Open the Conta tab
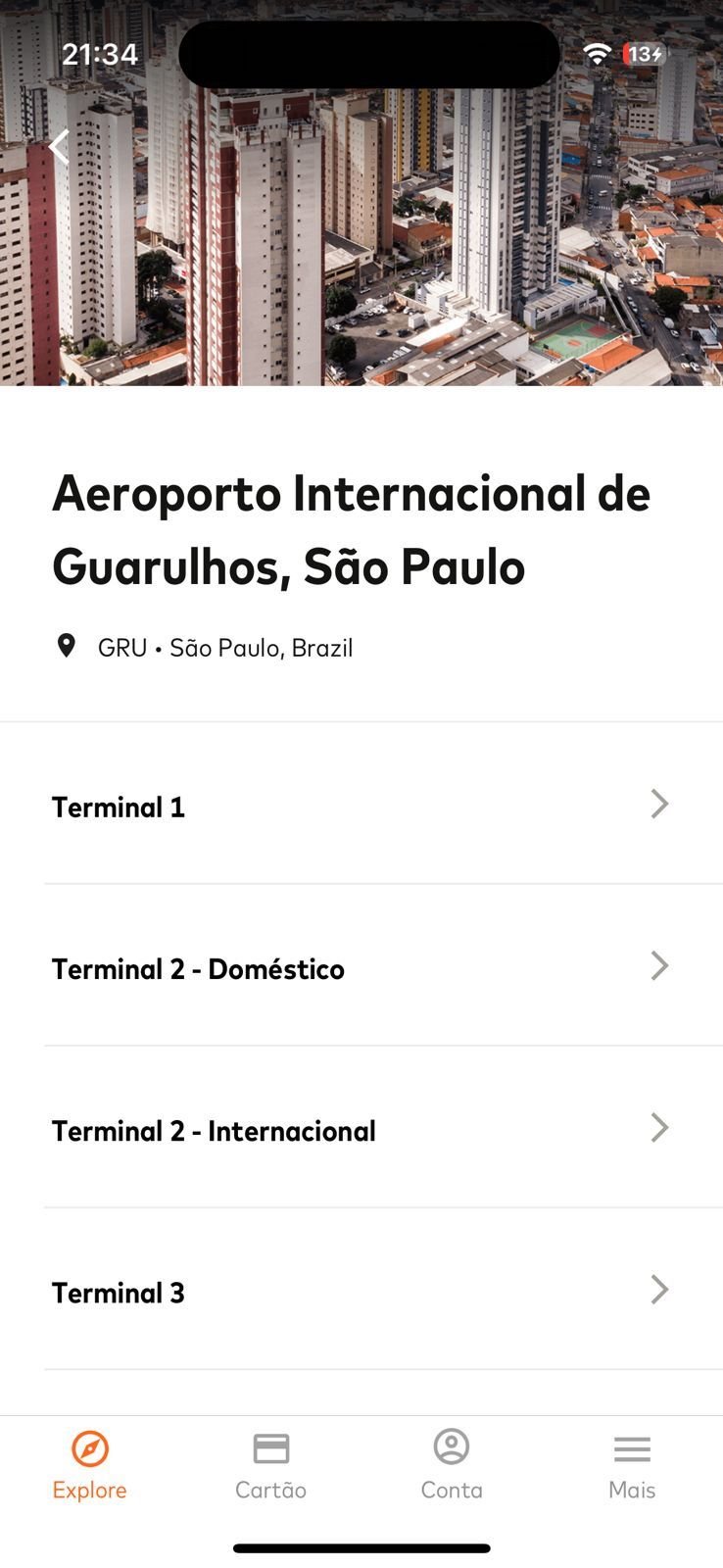This screenshot has height=1568, width=723. point(452,1466)
